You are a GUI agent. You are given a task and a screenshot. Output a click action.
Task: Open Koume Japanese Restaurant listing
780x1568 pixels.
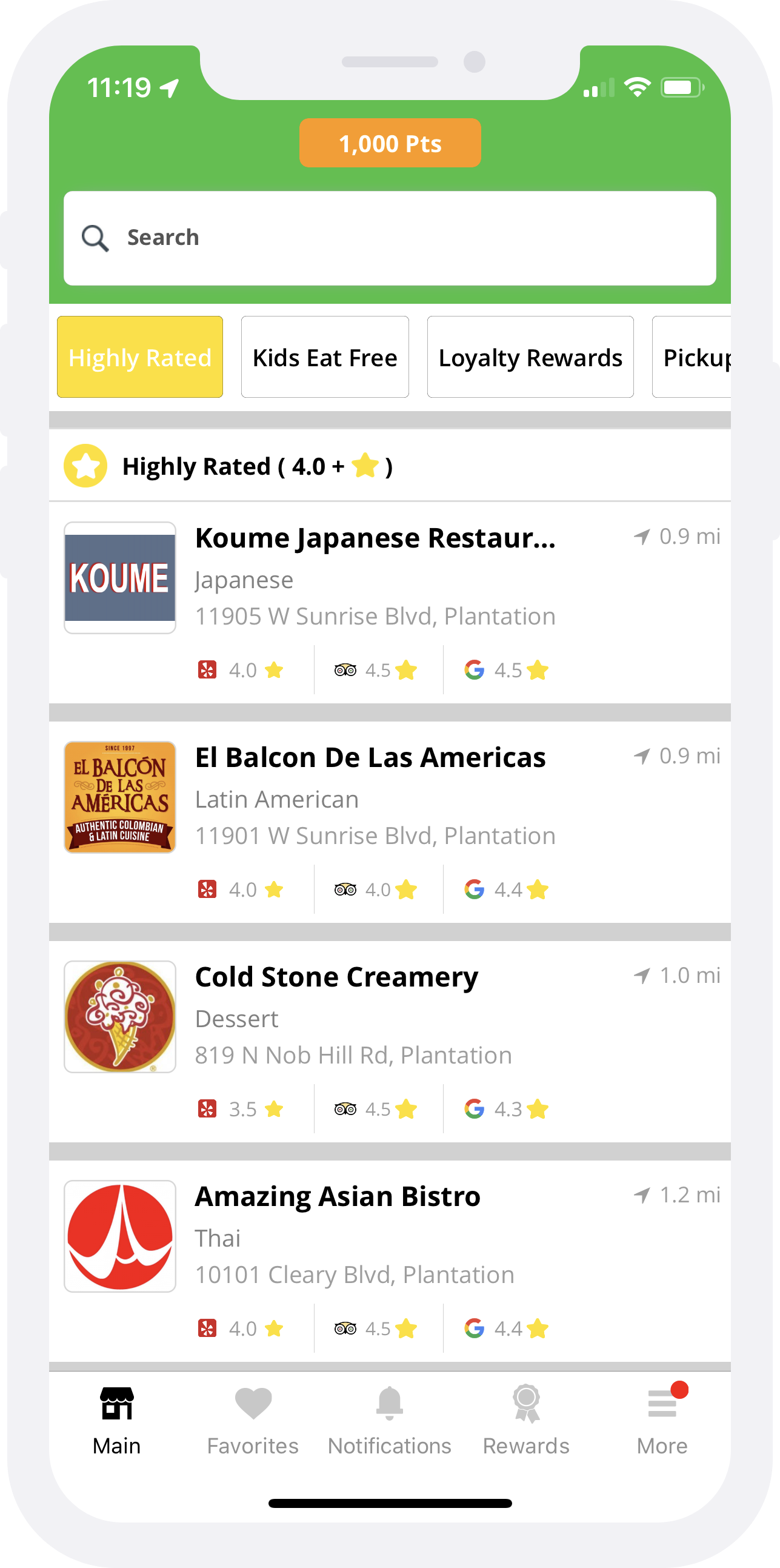[390, 603]
